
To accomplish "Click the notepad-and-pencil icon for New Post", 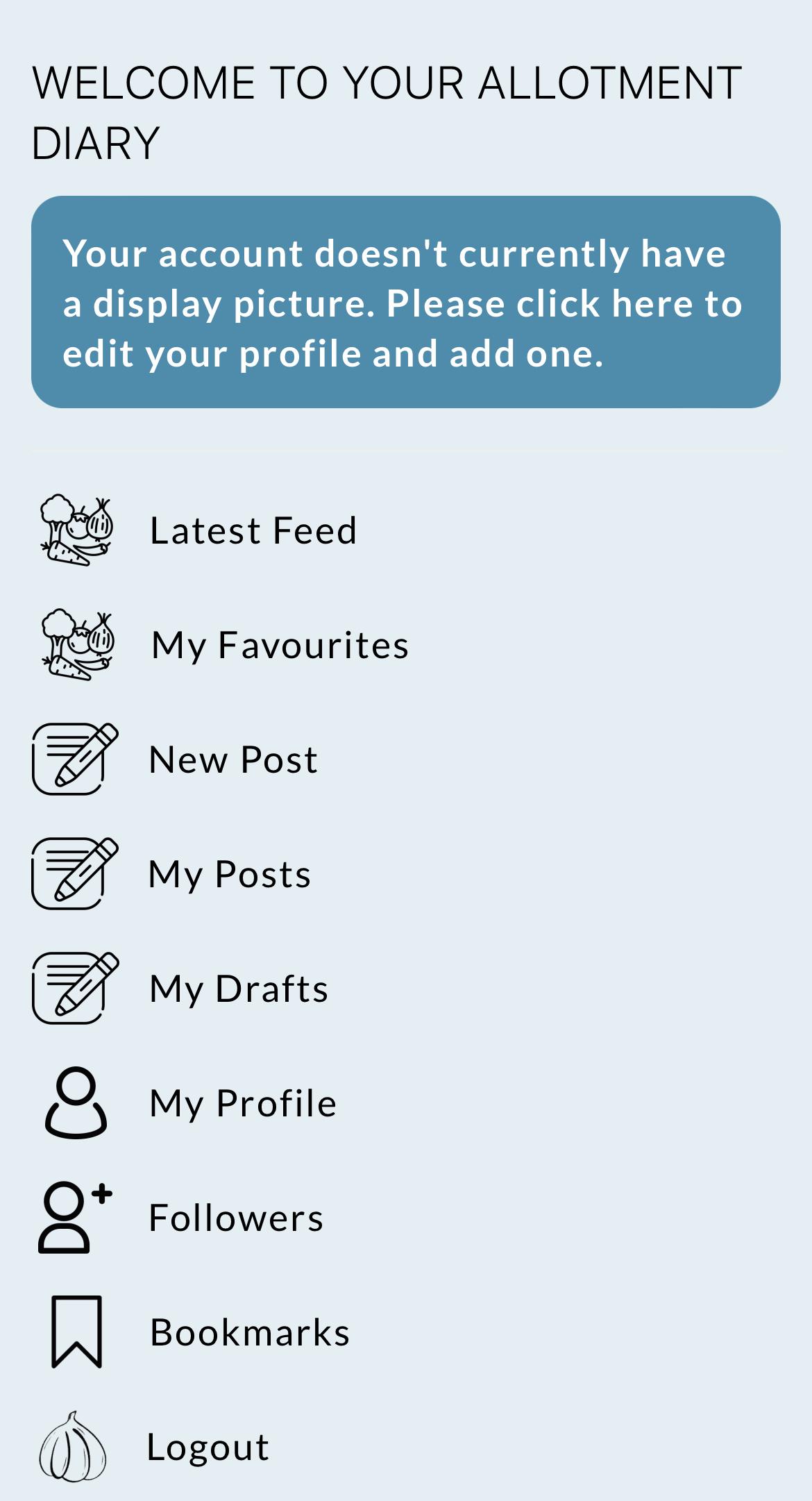I will tap(73, 760).
